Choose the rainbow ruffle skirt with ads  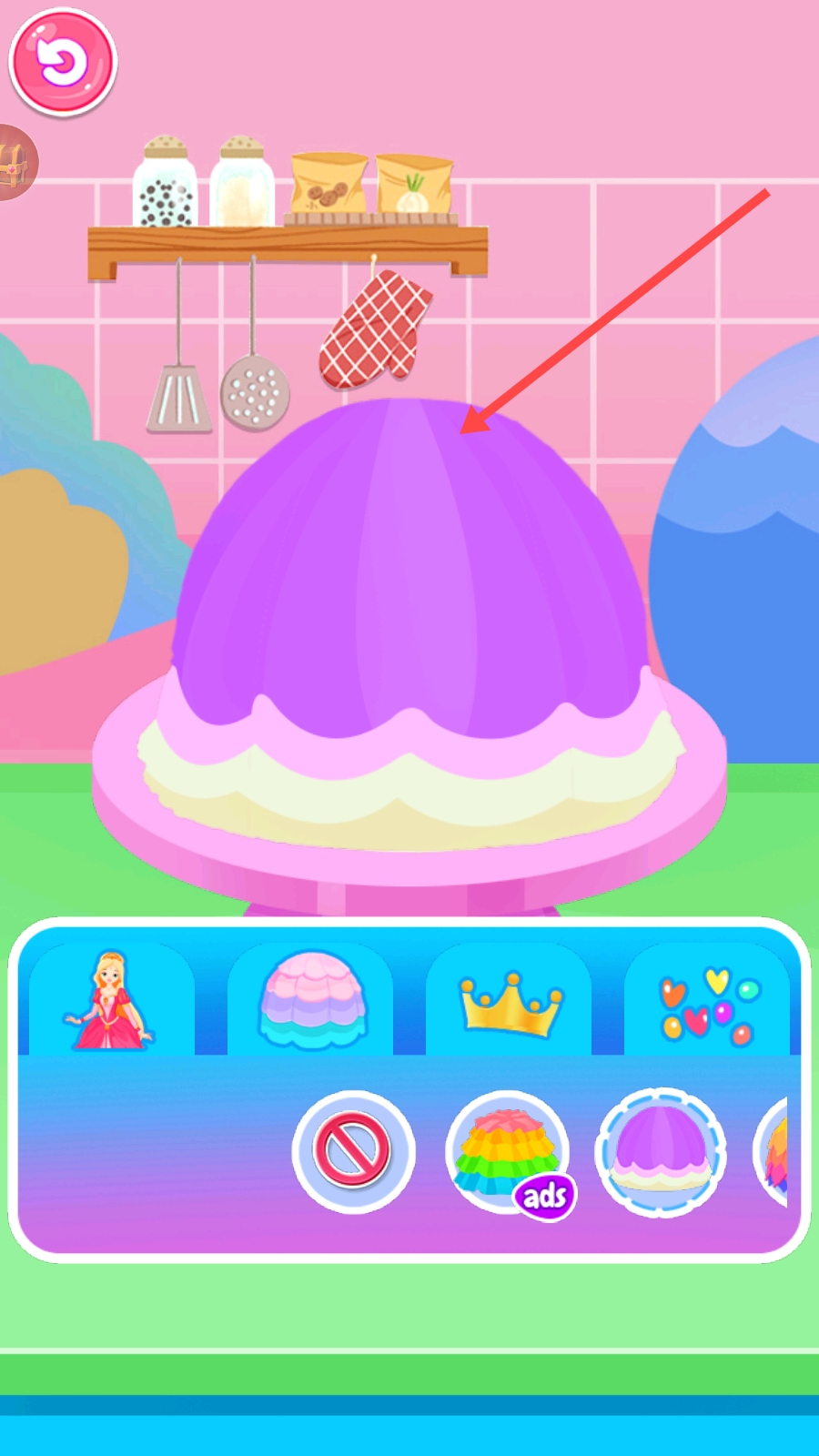click(508, 1151)
